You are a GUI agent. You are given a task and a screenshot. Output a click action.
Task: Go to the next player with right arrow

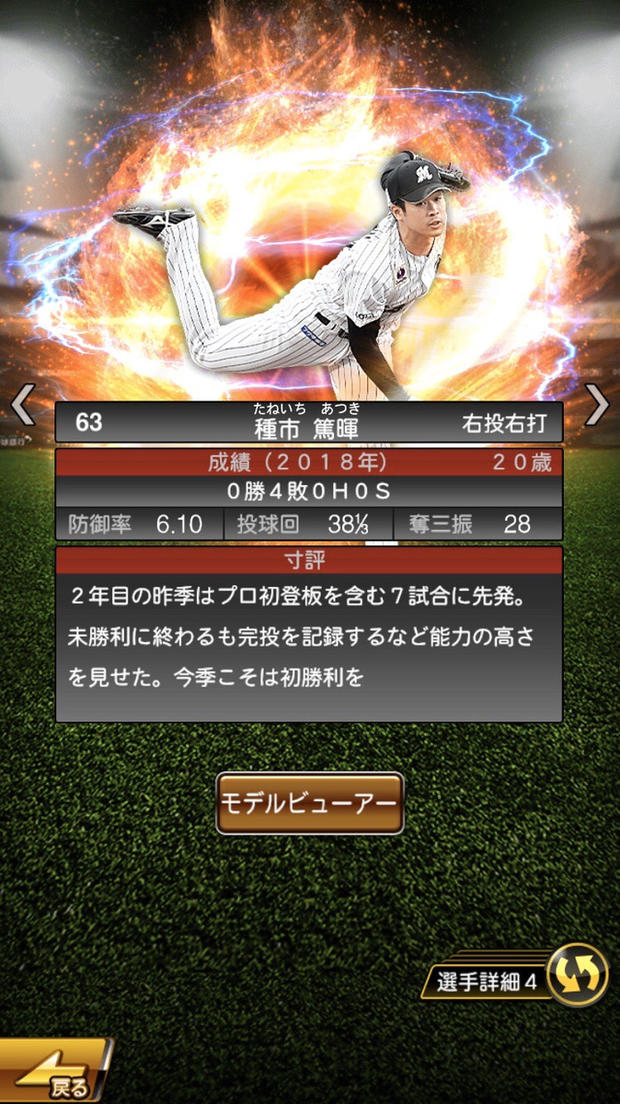click(x=597, y=405)
